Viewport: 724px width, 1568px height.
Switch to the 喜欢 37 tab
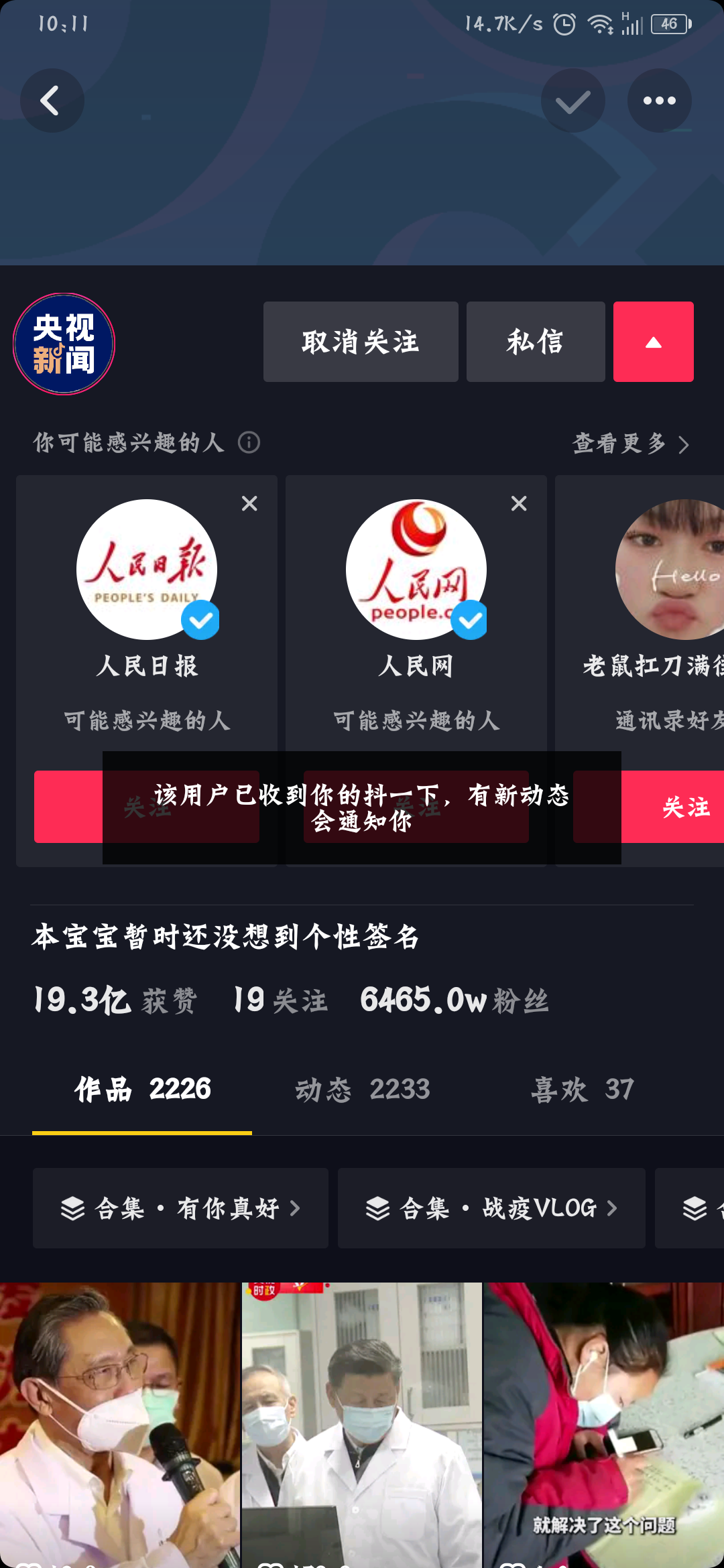click(582, 1089)
